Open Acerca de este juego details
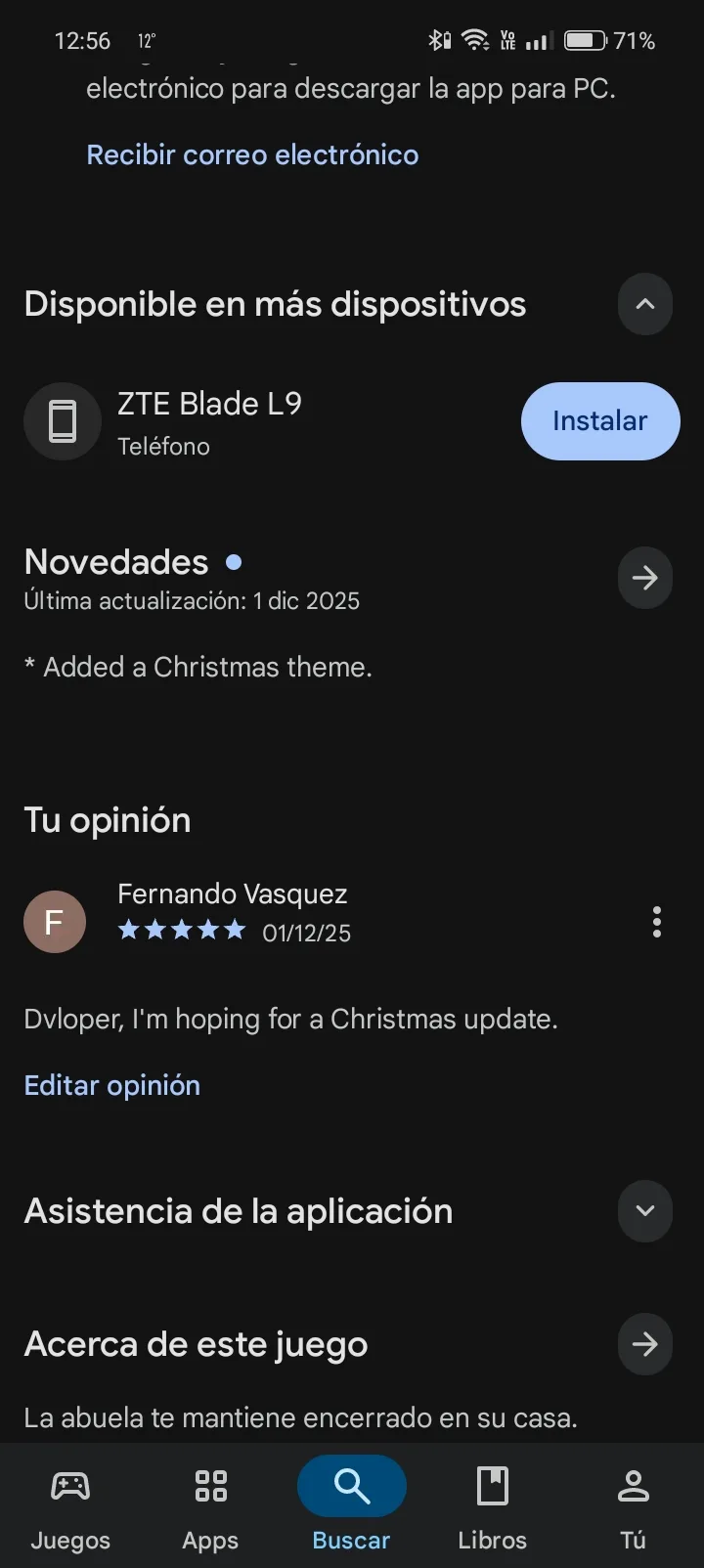704x1568 pixels. 644,1344
